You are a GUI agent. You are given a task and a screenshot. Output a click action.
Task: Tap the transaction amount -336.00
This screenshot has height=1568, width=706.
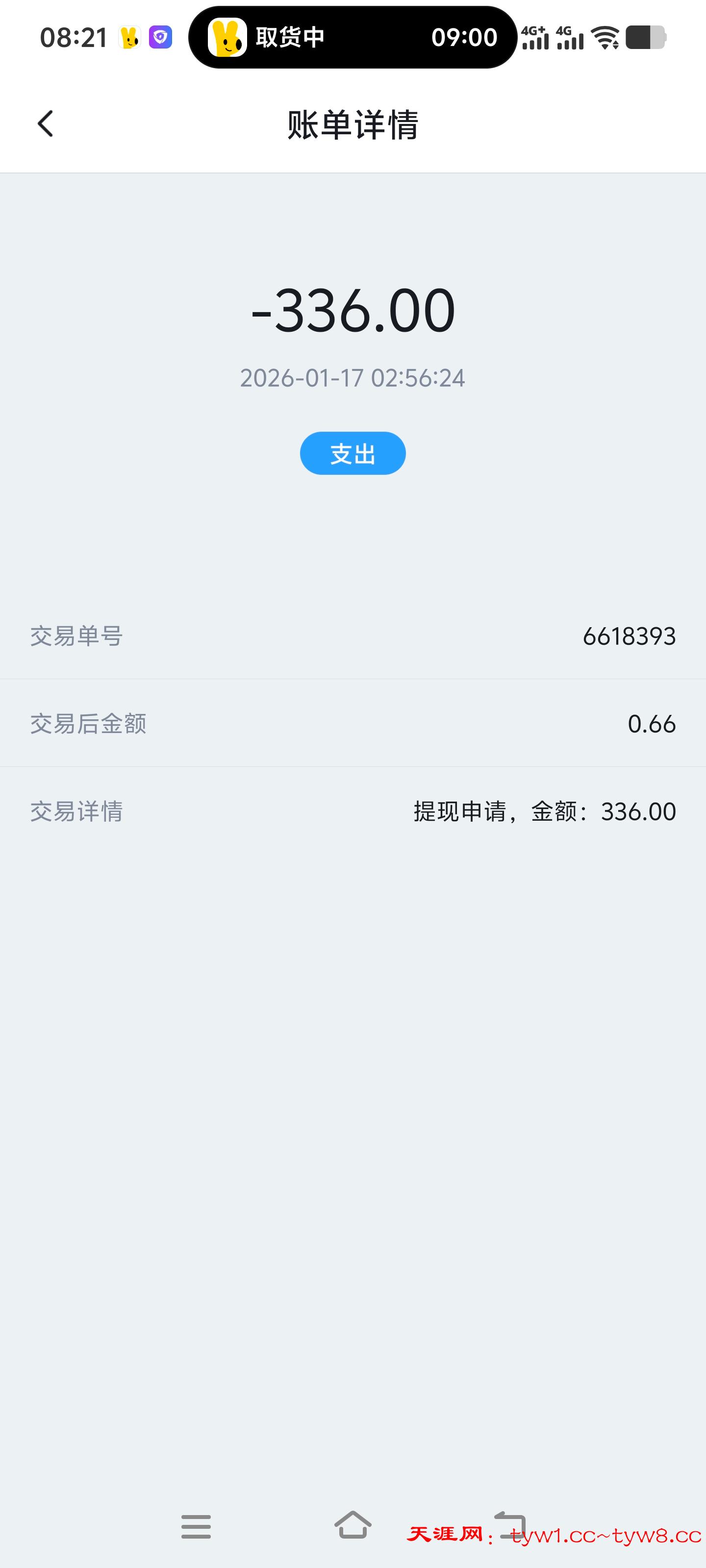click(x=353, y=312)
